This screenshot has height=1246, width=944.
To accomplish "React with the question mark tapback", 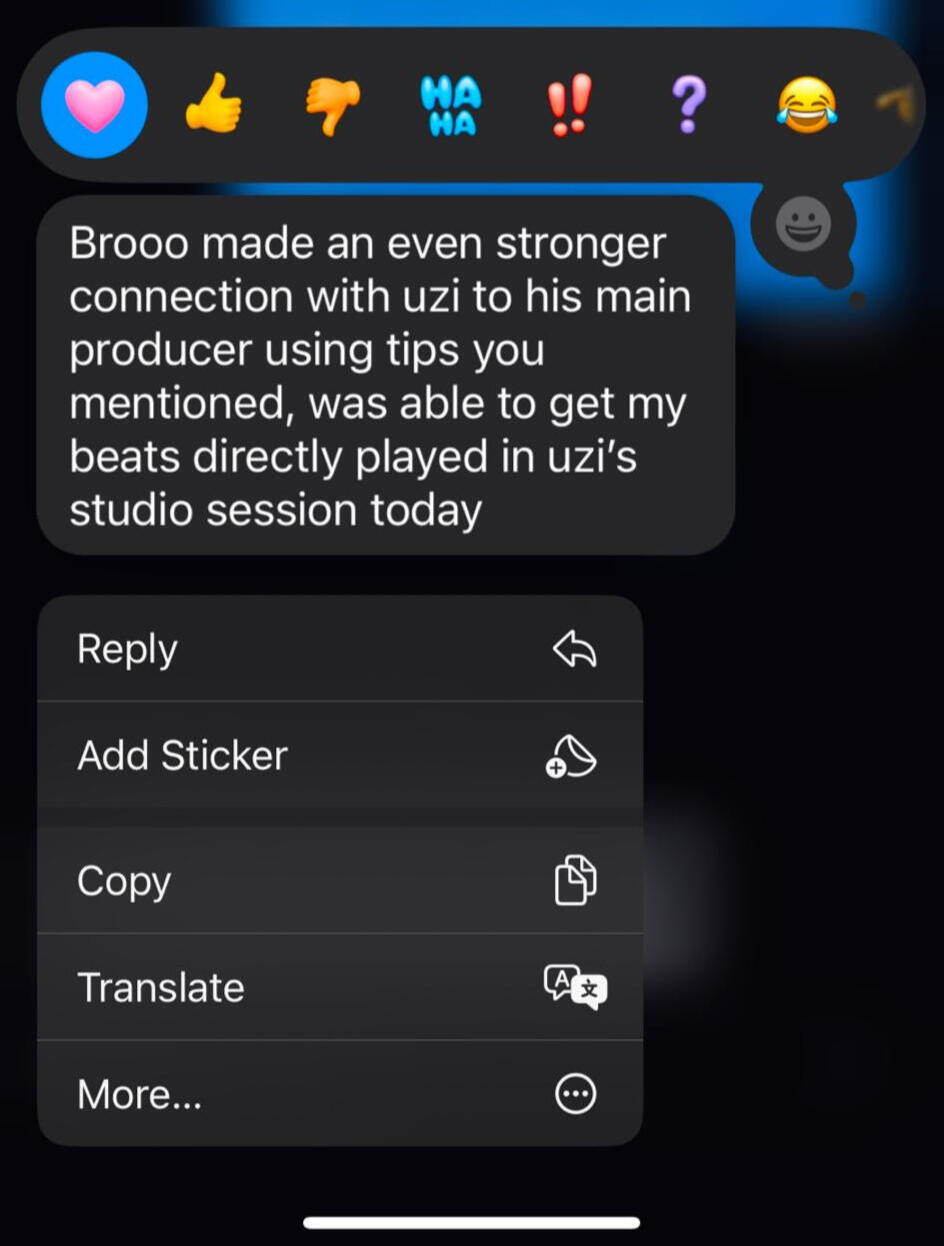I will [688, 105].
